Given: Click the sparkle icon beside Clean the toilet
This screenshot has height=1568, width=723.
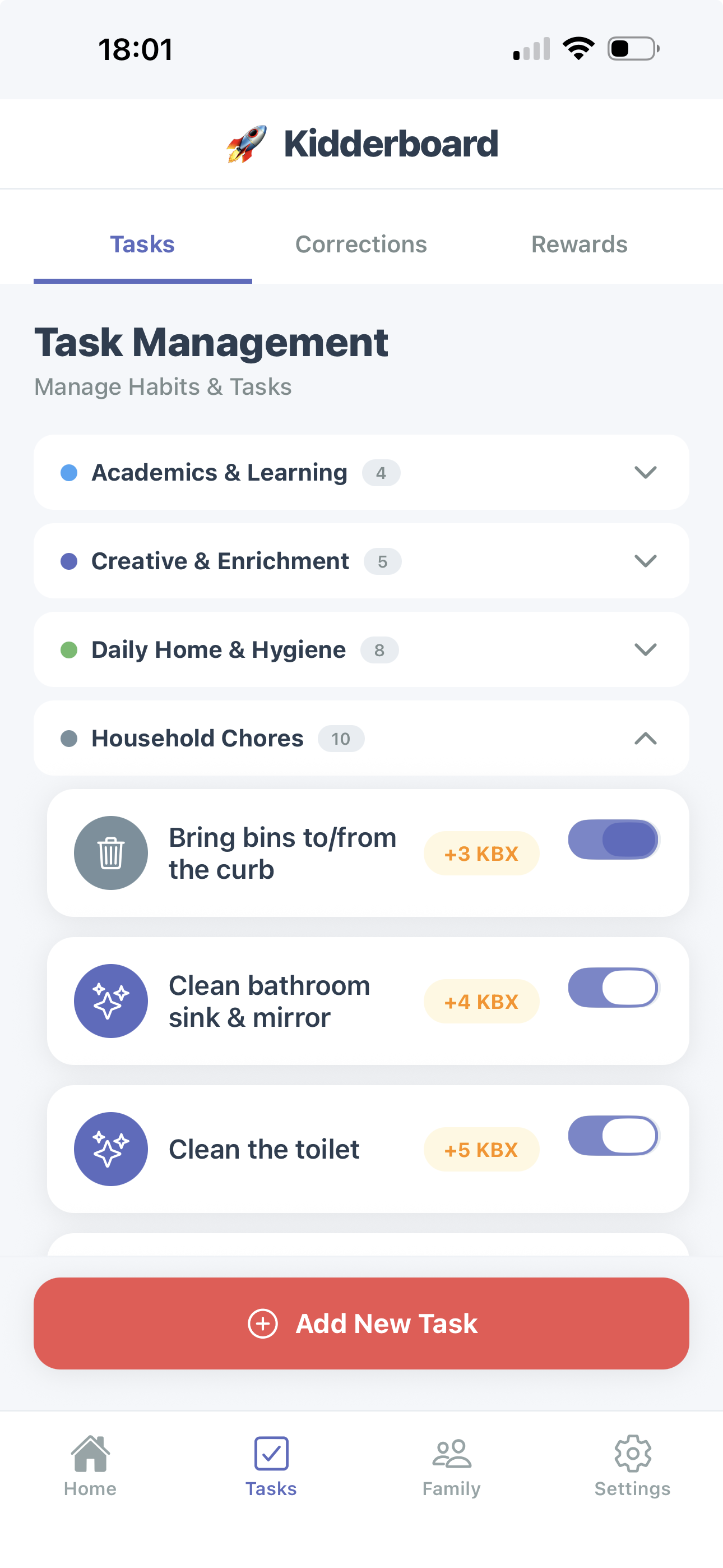Looking at the screenshot, I should point(111,1149).
